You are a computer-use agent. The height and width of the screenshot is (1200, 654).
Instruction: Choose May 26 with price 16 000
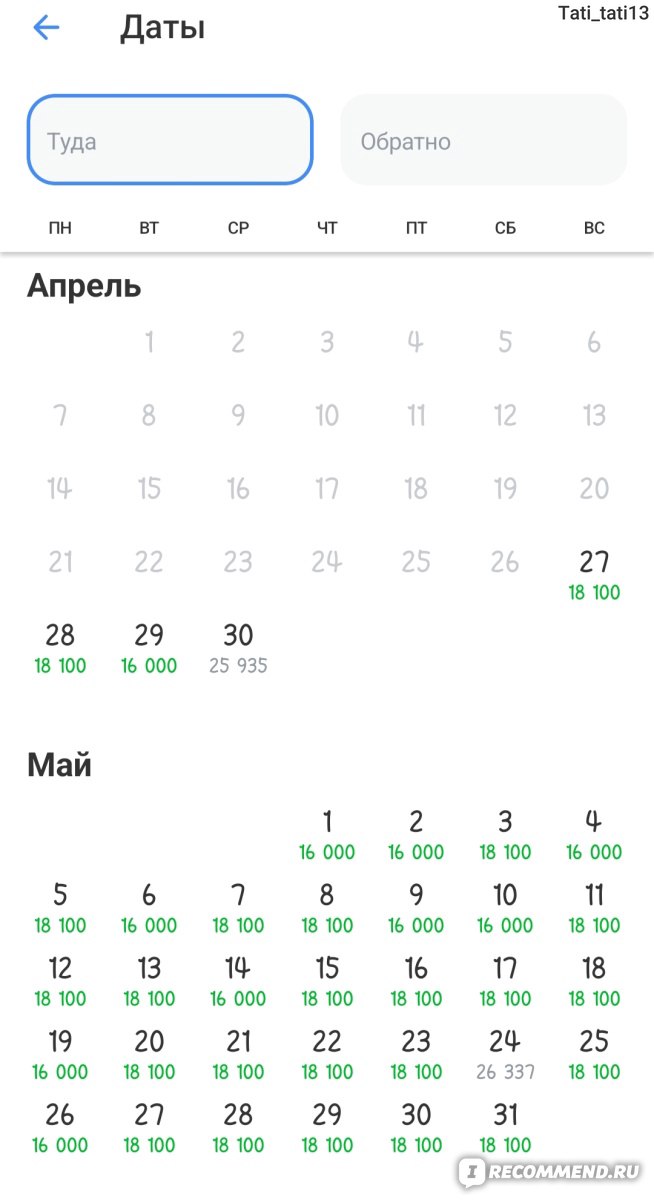coord(60,1128)
